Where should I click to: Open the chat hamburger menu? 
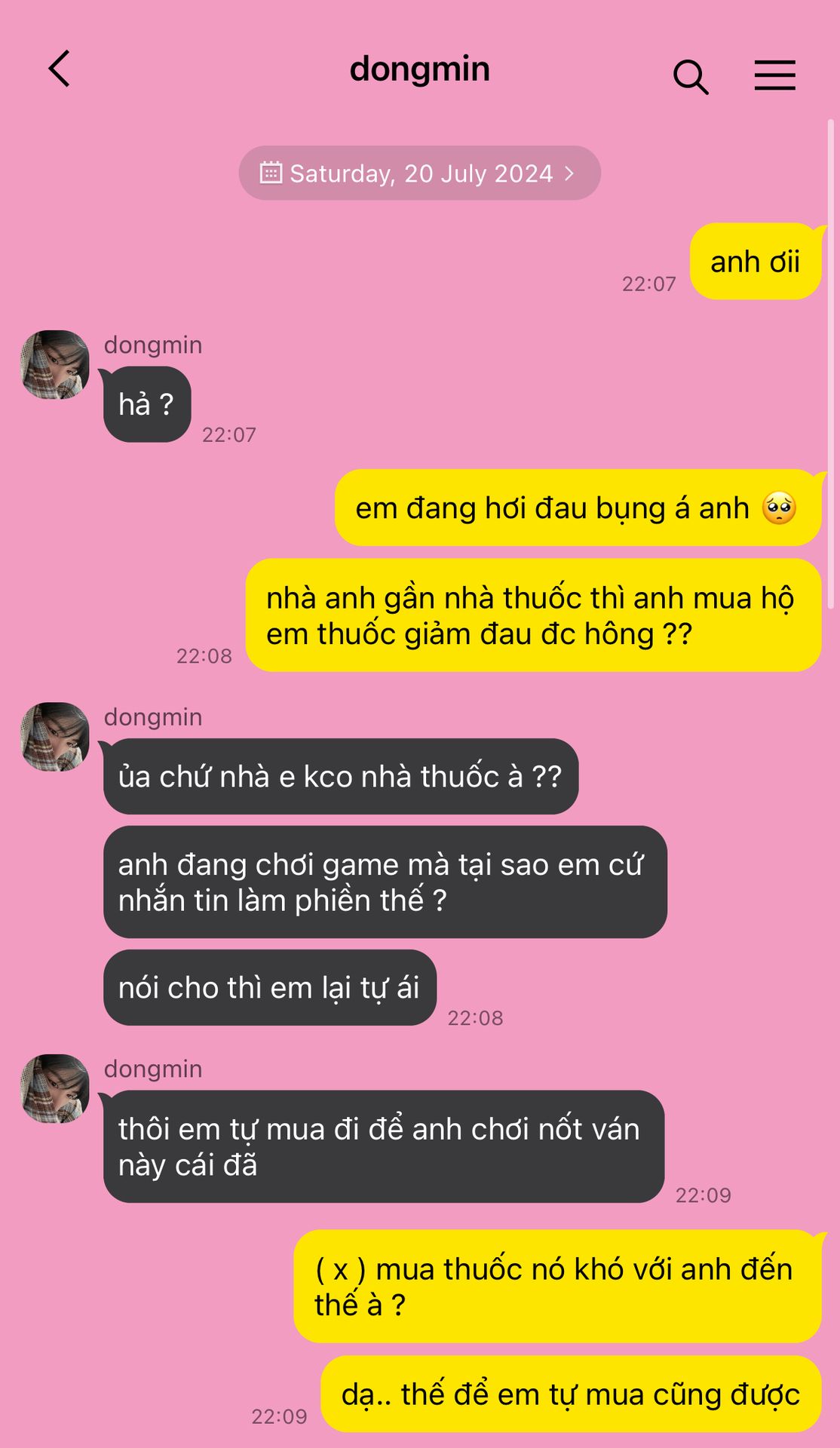tap(775, 75)
